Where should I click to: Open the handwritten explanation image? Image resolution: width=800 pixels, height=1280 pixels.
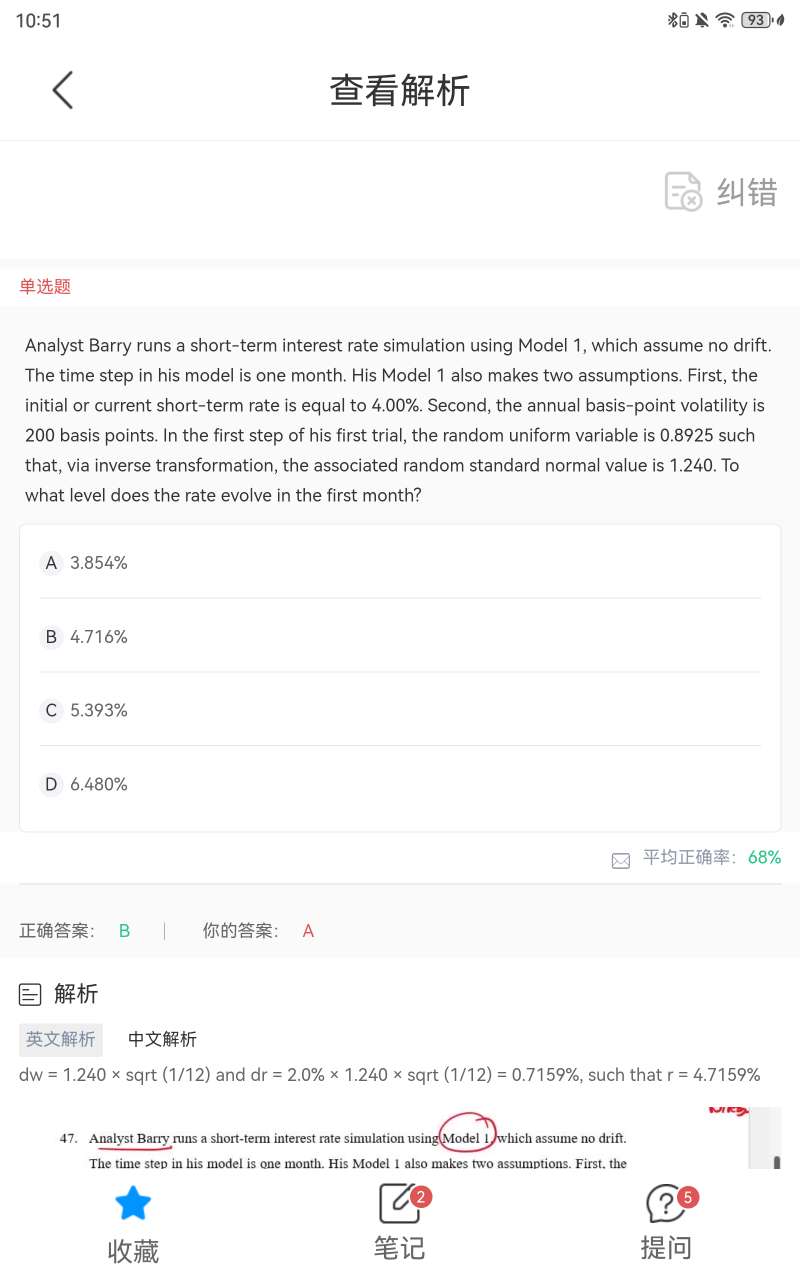pyautogui.click(x=400, y=1140)
